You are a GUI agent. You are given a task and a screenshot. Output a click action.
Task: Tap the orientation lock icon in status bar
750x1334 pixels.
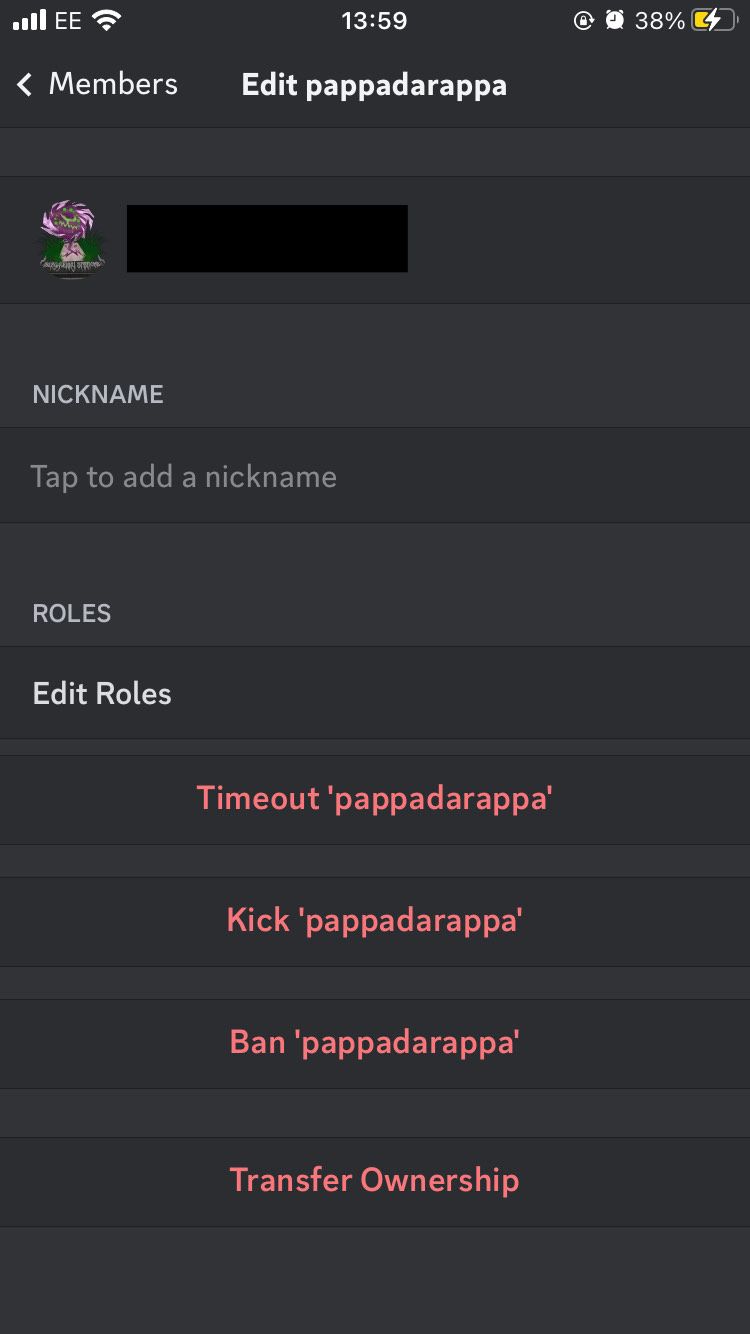coord(584,20)
